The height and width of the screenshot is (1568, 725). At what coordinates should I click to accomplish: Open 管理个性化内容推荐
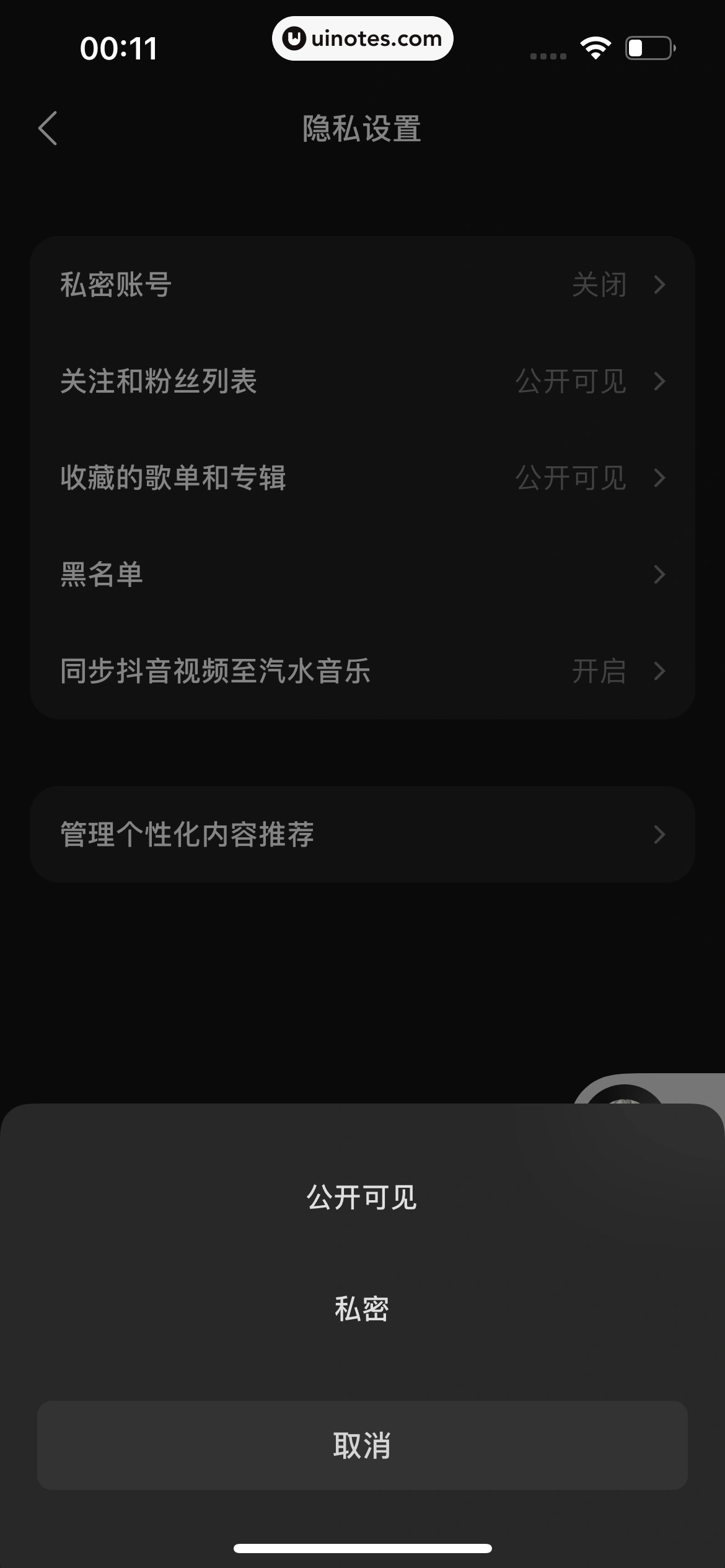point(362,834)
